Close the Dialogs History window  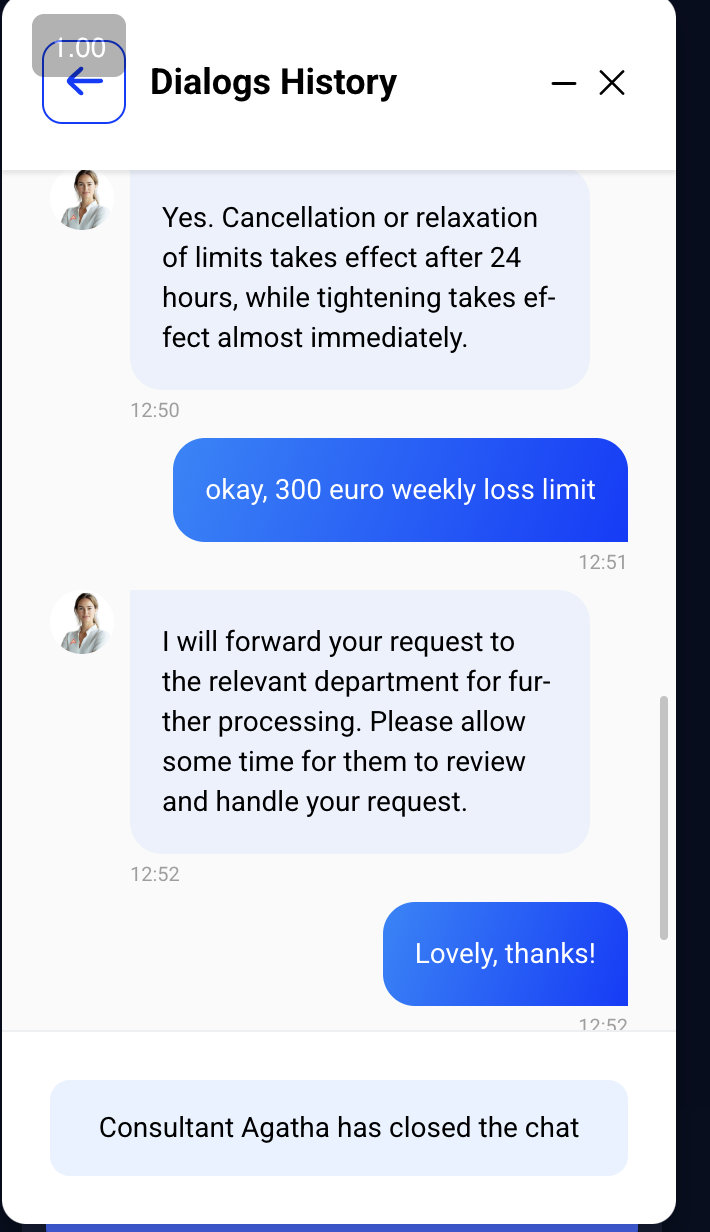tap(612, 83)
